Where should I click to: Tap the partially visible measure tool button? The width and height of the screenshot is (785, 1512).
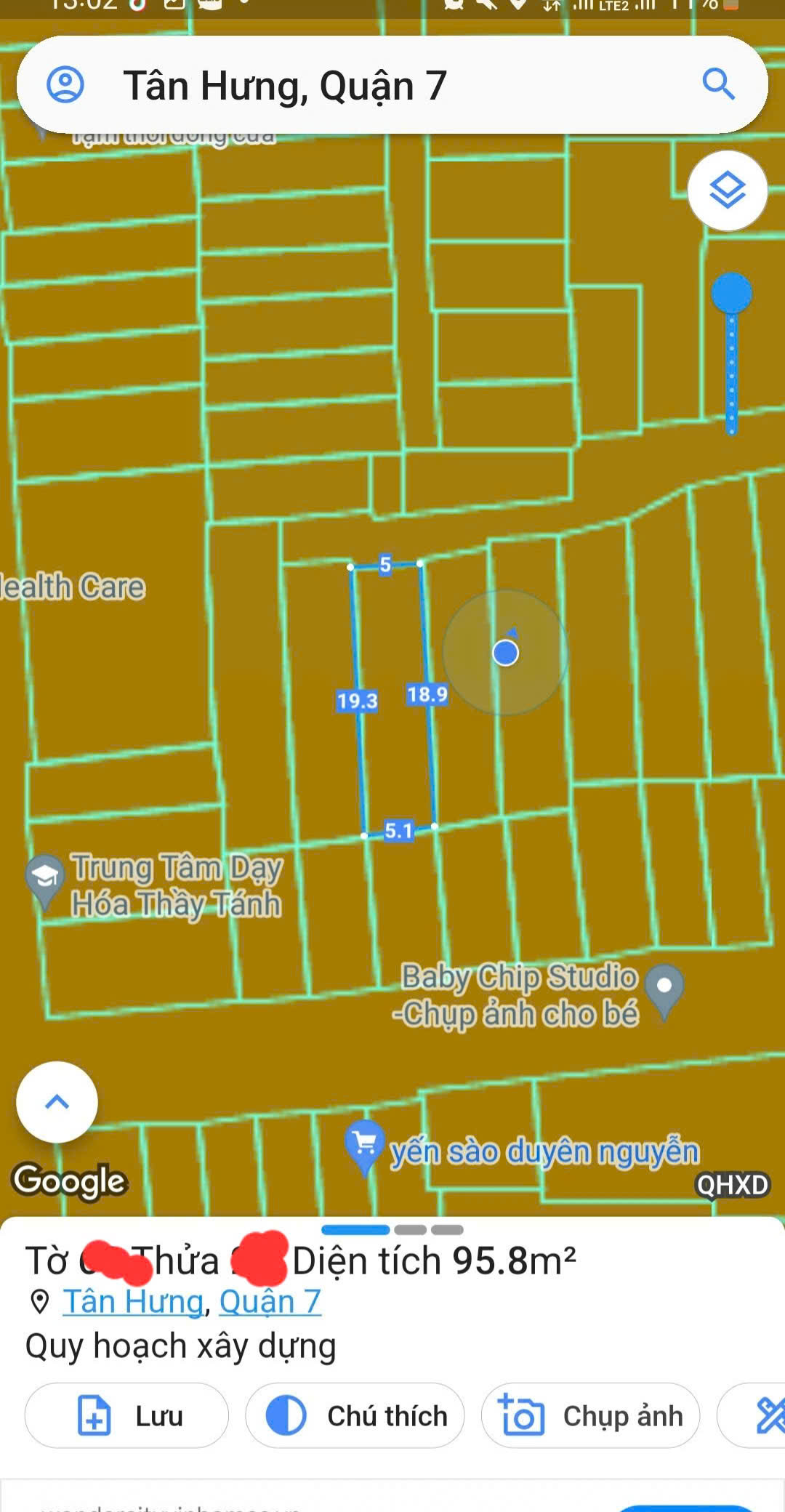[763, 1415]
